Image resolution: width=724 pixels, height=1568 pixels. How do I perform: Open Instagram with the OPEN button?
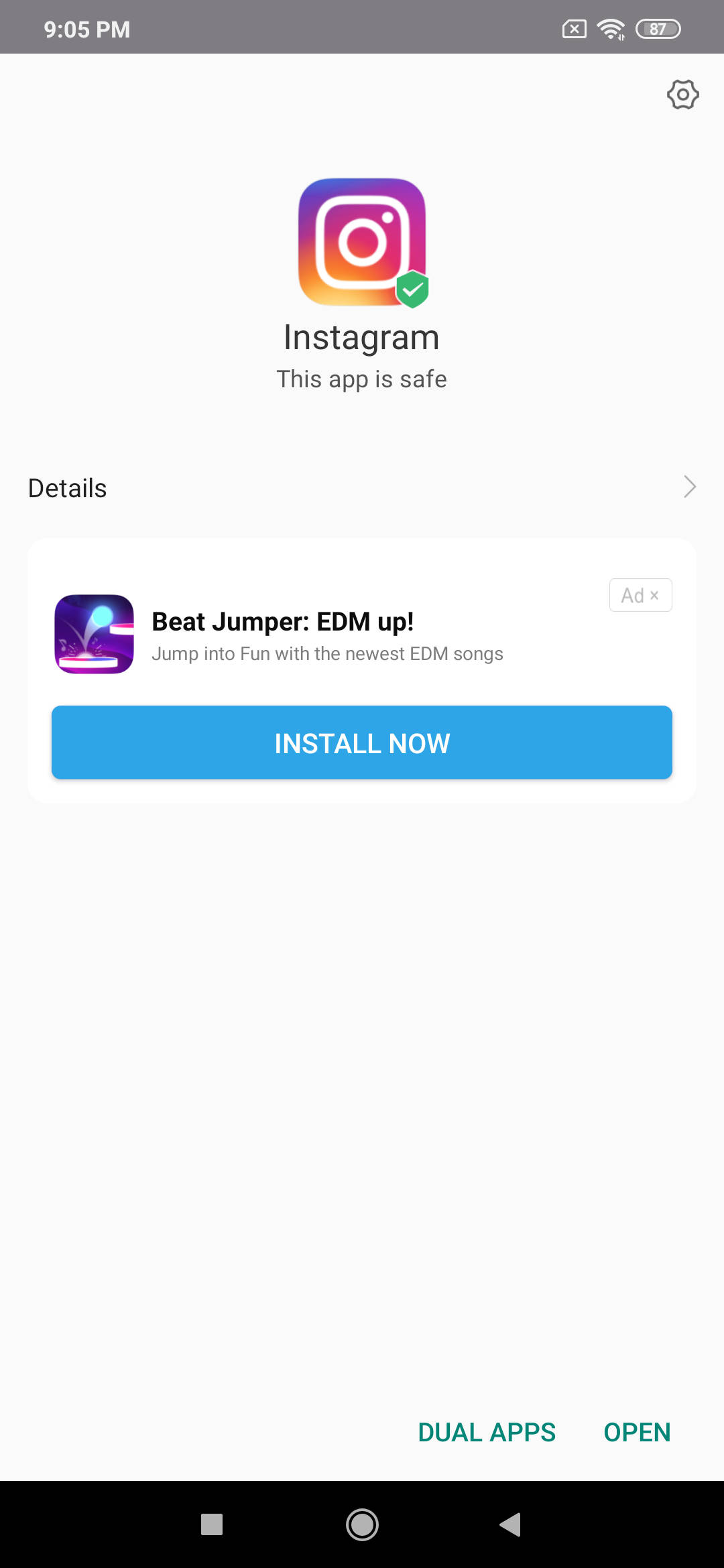point(636,1432)
